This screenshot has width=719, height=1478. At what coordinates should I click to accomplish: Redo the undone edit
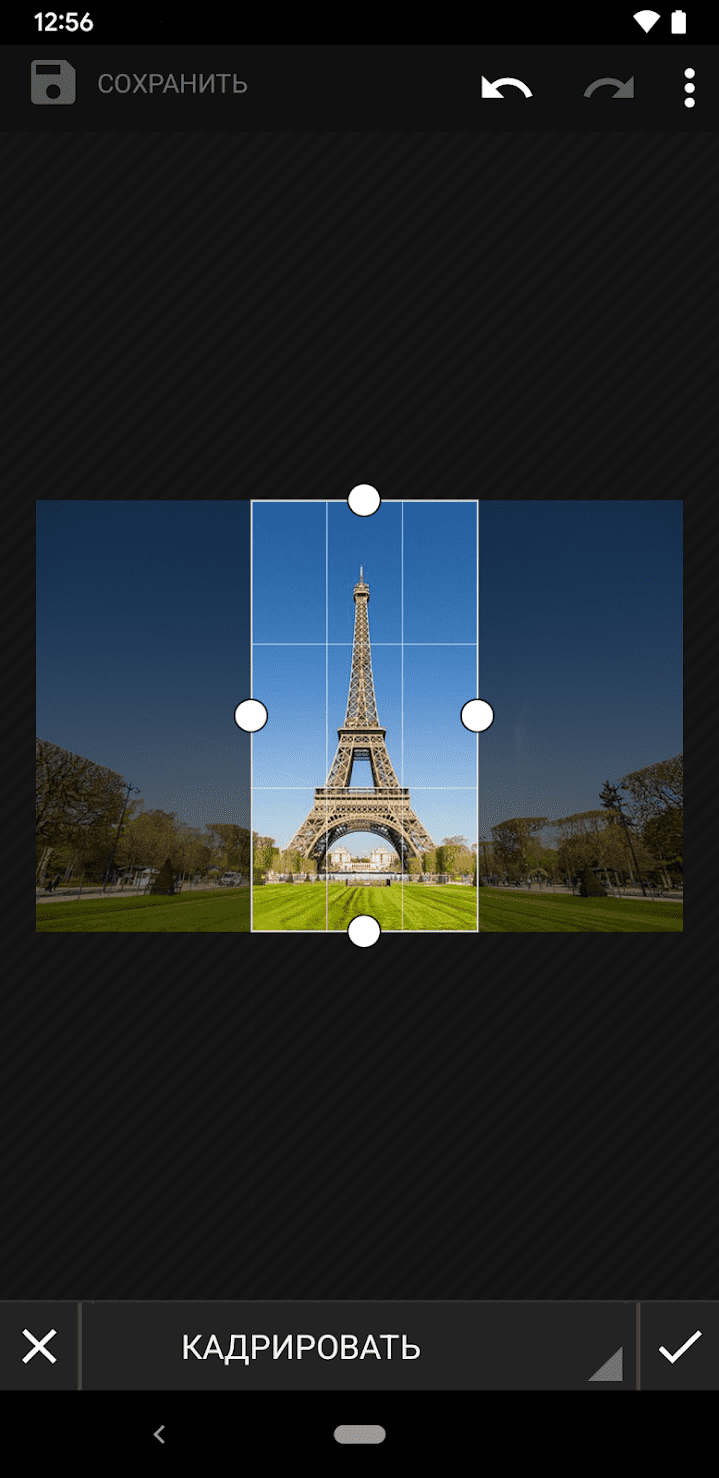[608, 87]
